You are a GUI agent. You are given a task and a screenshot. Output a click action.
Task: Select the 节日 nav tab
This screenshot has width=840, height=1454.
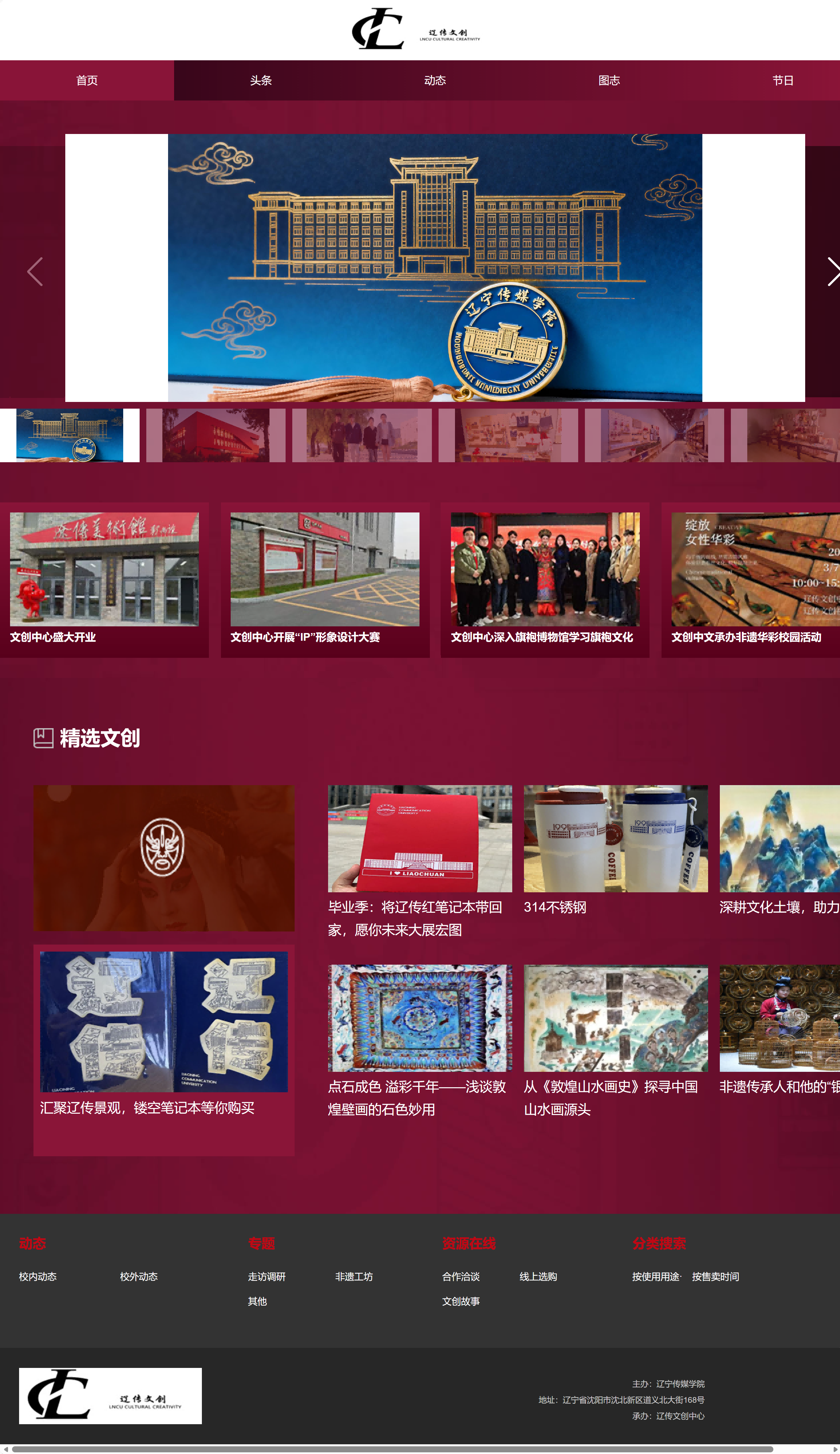point(782,80)
